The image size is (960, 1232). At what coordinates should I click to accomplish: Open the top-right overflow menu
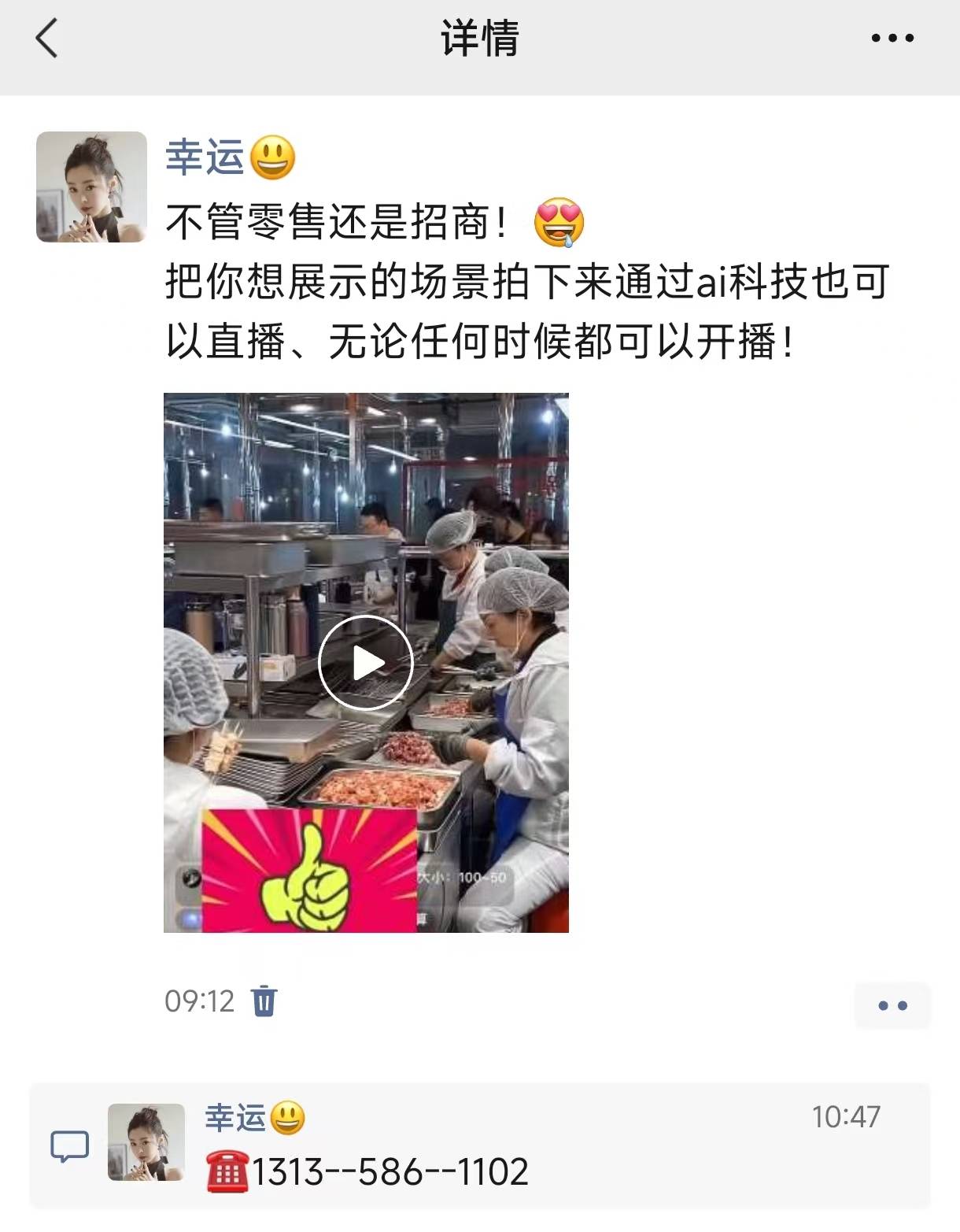[892, 38]
